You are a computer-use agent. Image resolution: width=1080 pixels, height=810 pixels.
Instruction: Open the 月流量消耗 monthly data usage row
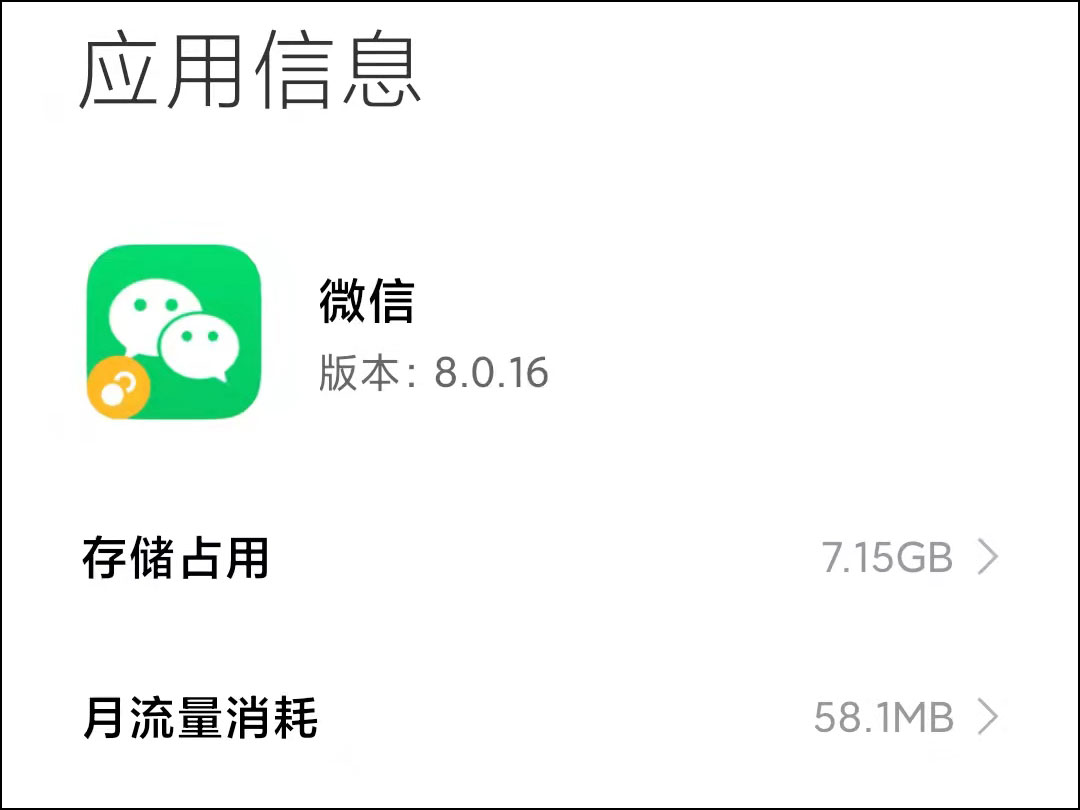pyautogui.click(x=540, y=718)
